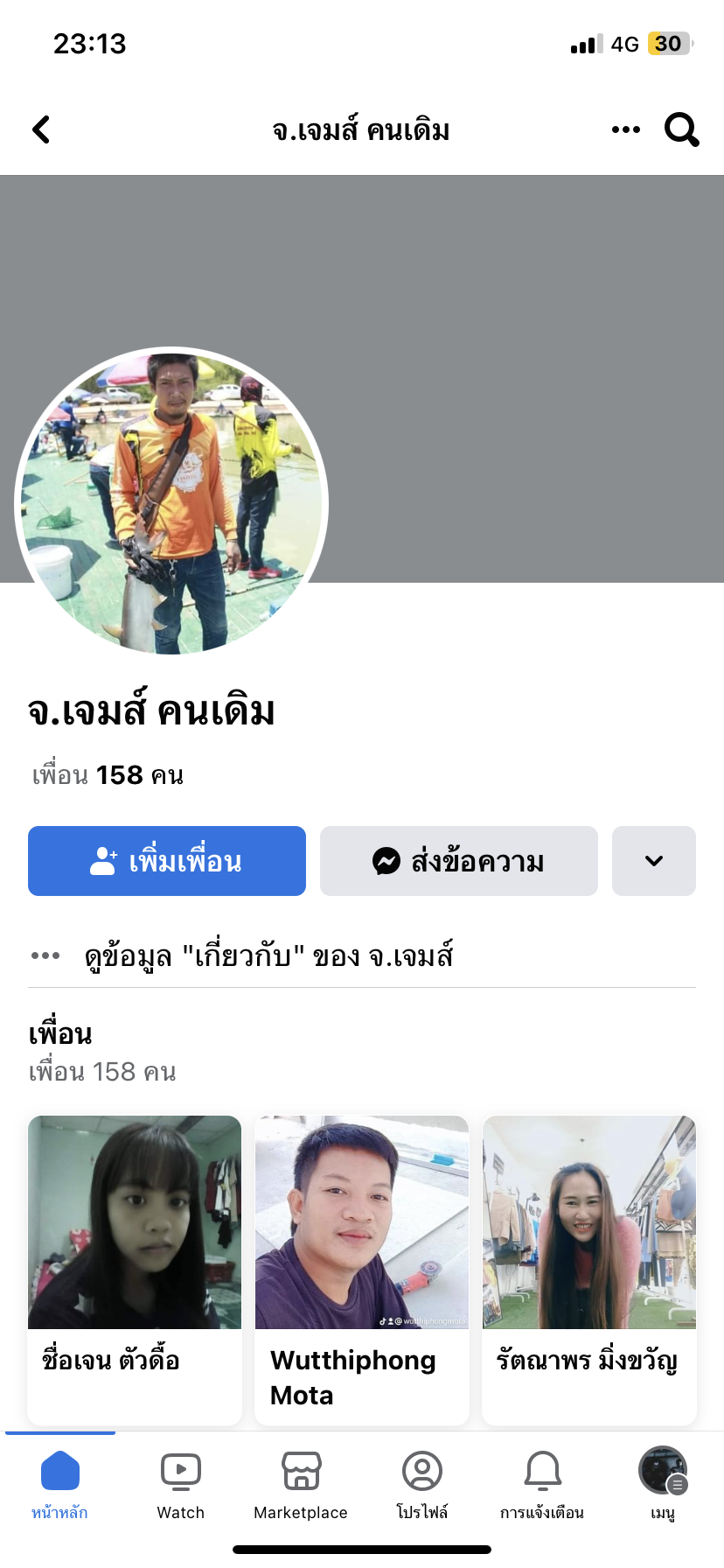Image resolution: width=724 pixels, height=1568 pixels.
Task: Open the การแจ้งเตือน tab
Action: coord(542,1484)
